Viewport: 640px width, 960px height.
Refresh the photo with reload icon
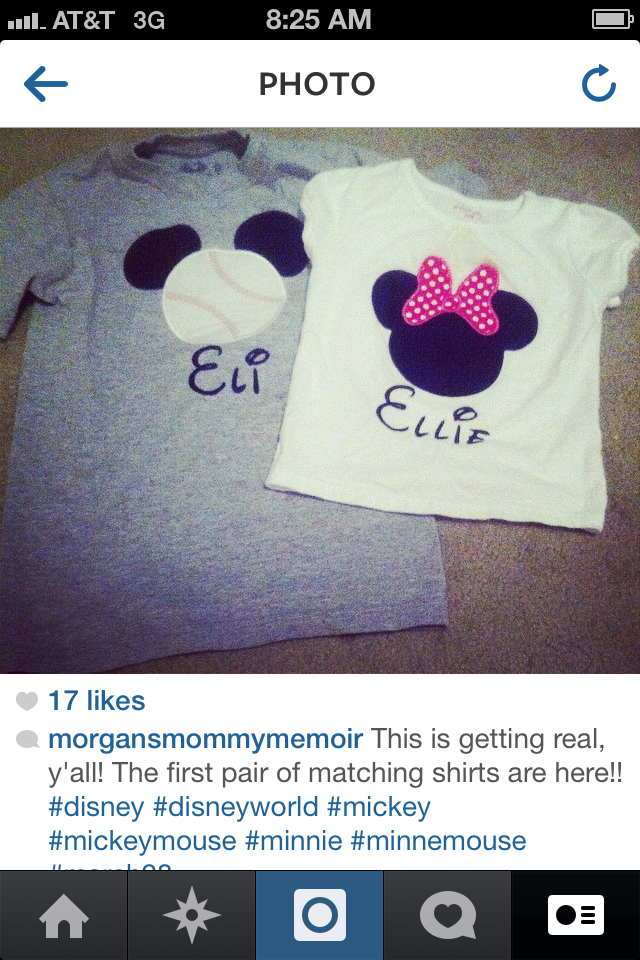(x=598, y=83)
